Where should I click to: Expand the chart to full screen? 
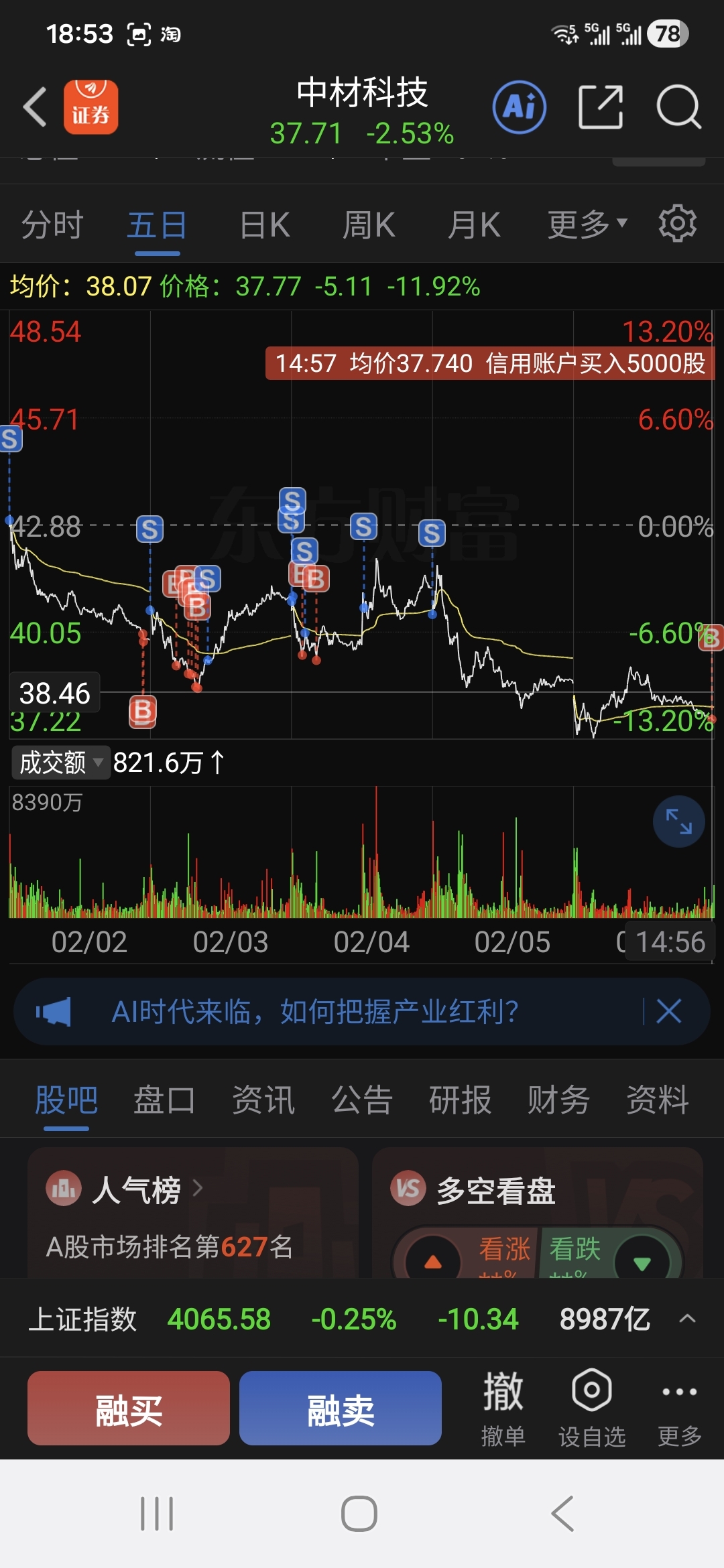pyautogui.click(x=678, y=822)
